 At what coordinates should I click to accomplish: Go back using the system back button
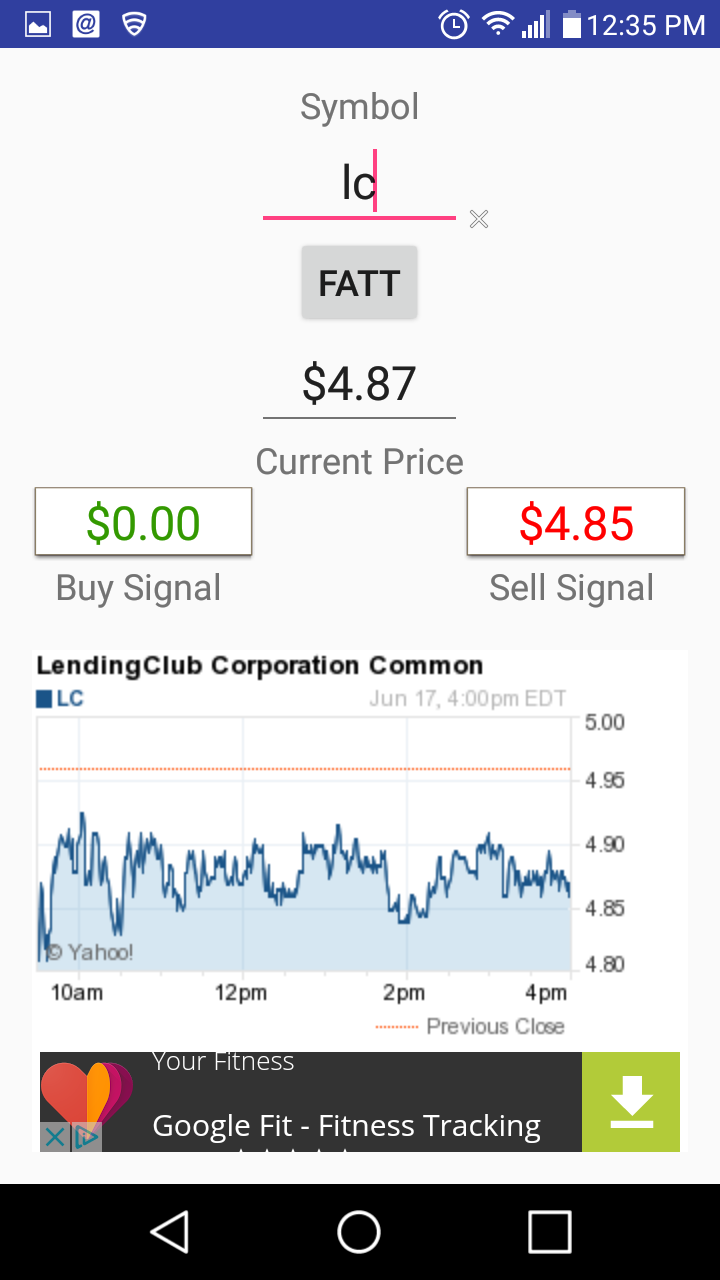point(169,1231)
